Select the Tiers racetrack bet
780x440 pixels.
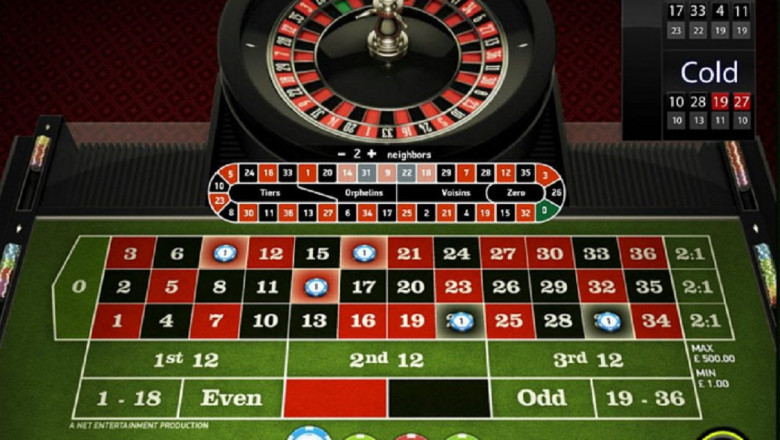tap(268, 192)
